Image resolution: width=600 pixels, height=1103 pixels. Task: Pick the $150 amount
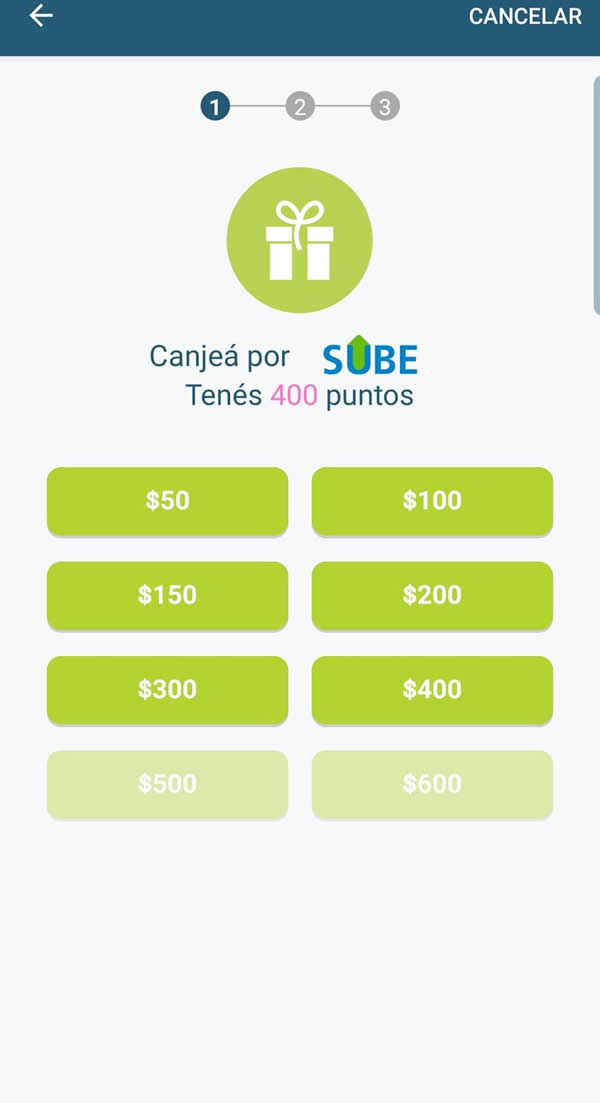(167, 595)
